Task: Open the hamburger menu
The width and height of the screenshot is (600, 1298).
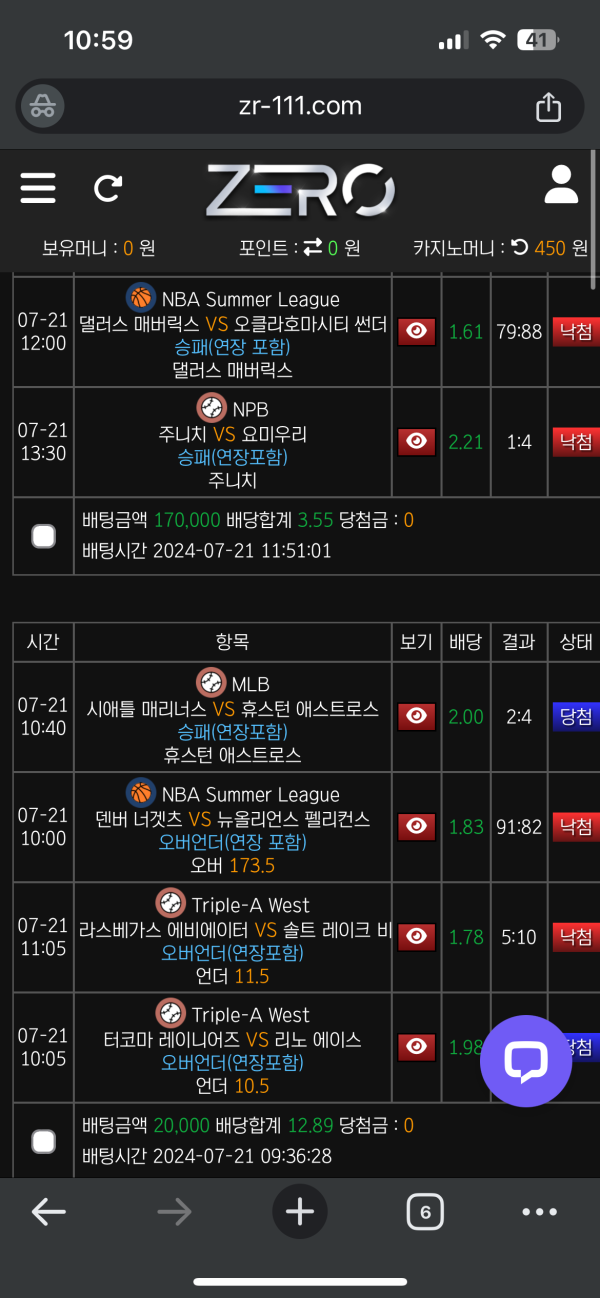Action: click(38, 187)
